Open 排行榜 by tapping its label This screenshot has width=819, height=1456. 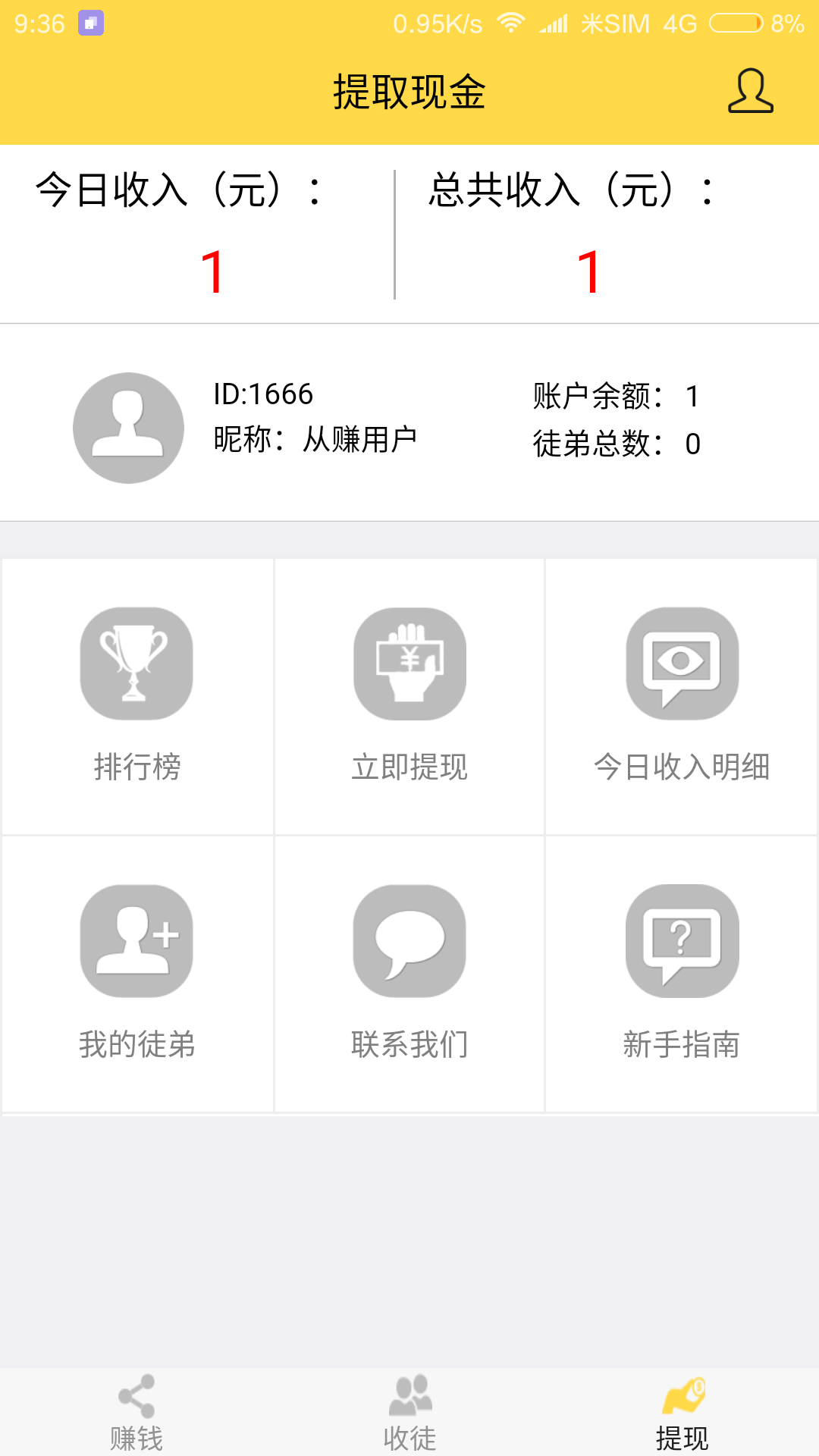pyautogui.click(x=137, y=768)
